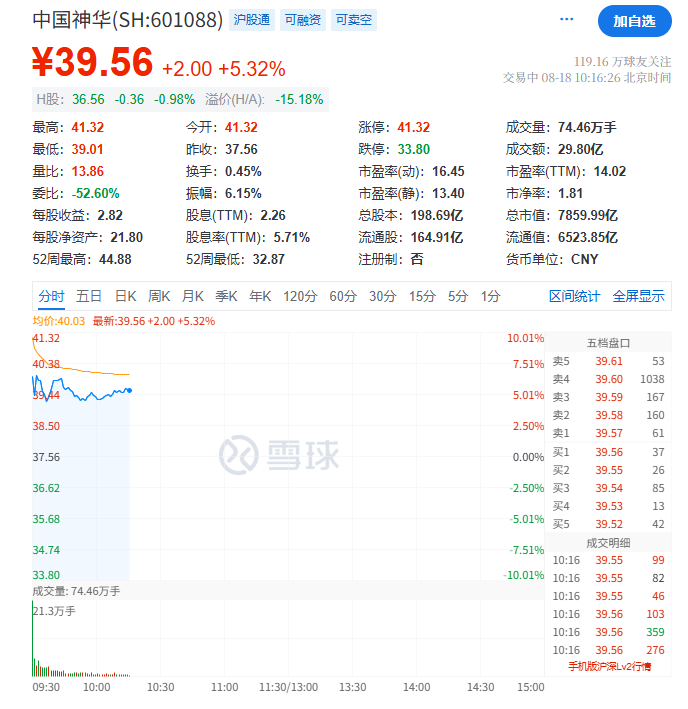Show the 周K candlestick chart

tap(159, 296)
